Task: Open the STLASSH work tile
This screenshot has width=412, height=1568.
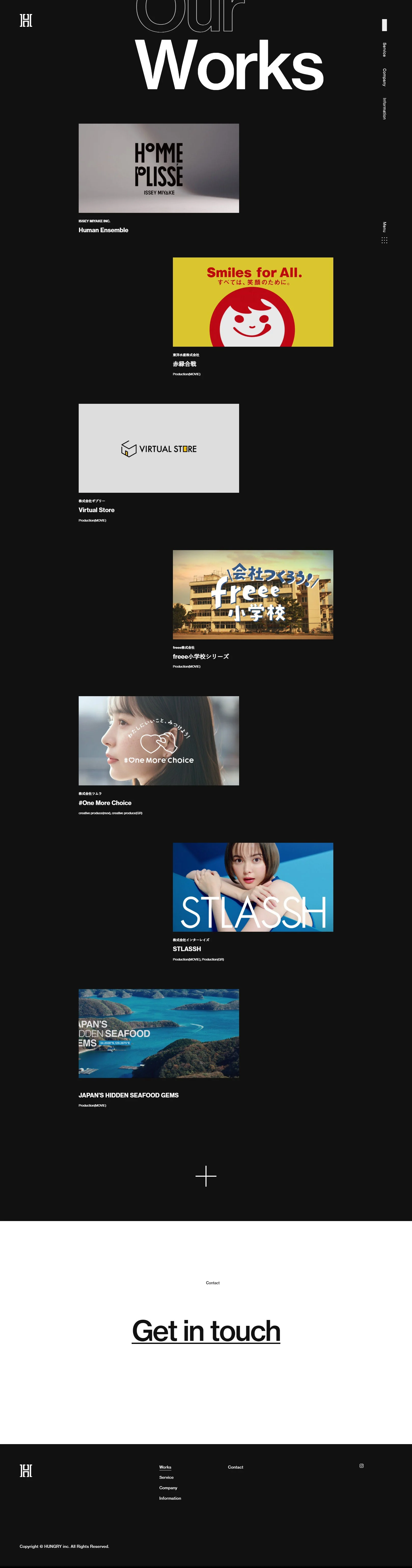Action: click(x=253, y=887)
